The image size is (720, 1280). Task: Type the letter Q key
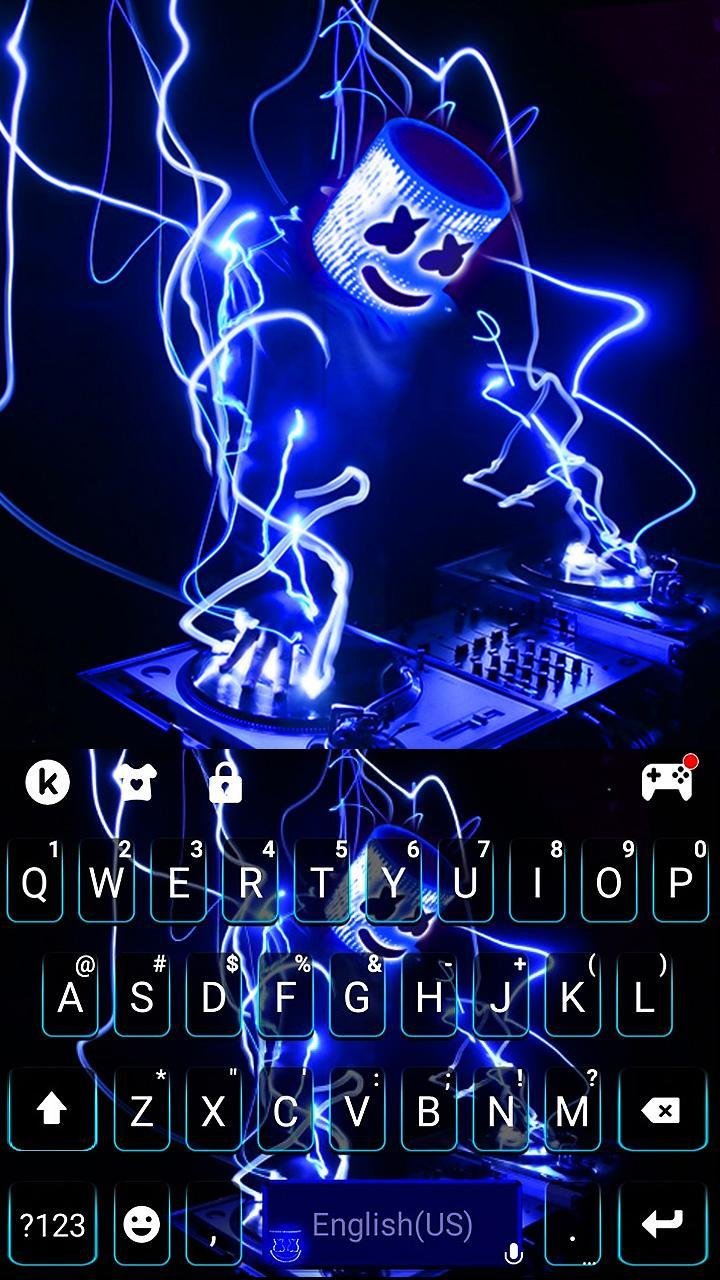(x=35, y=881)
